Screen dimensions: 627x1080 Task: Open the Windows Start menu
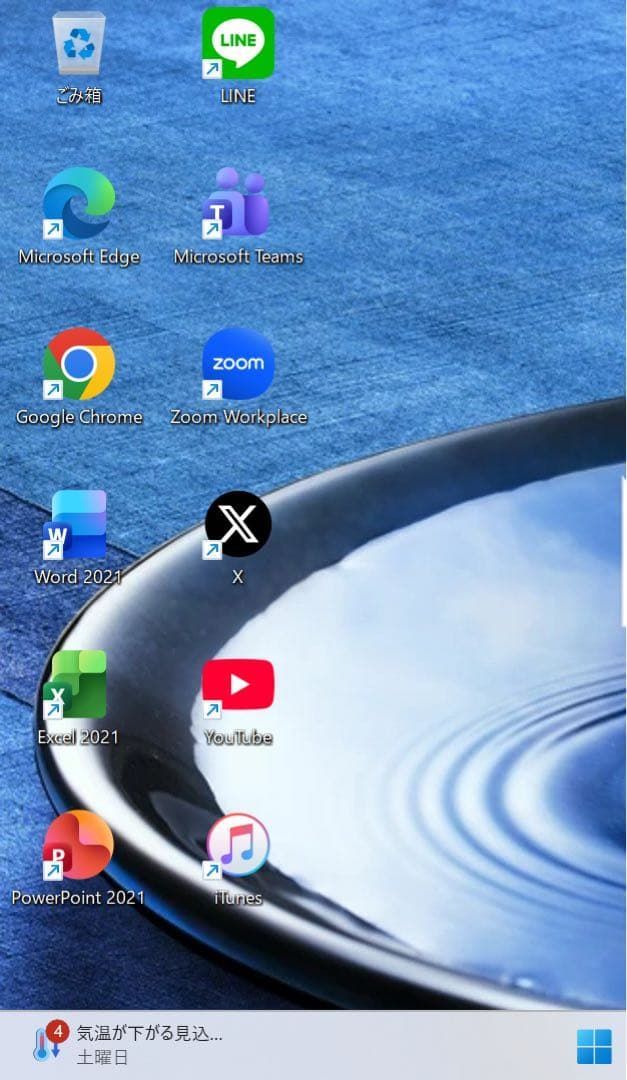point(594,1046)
